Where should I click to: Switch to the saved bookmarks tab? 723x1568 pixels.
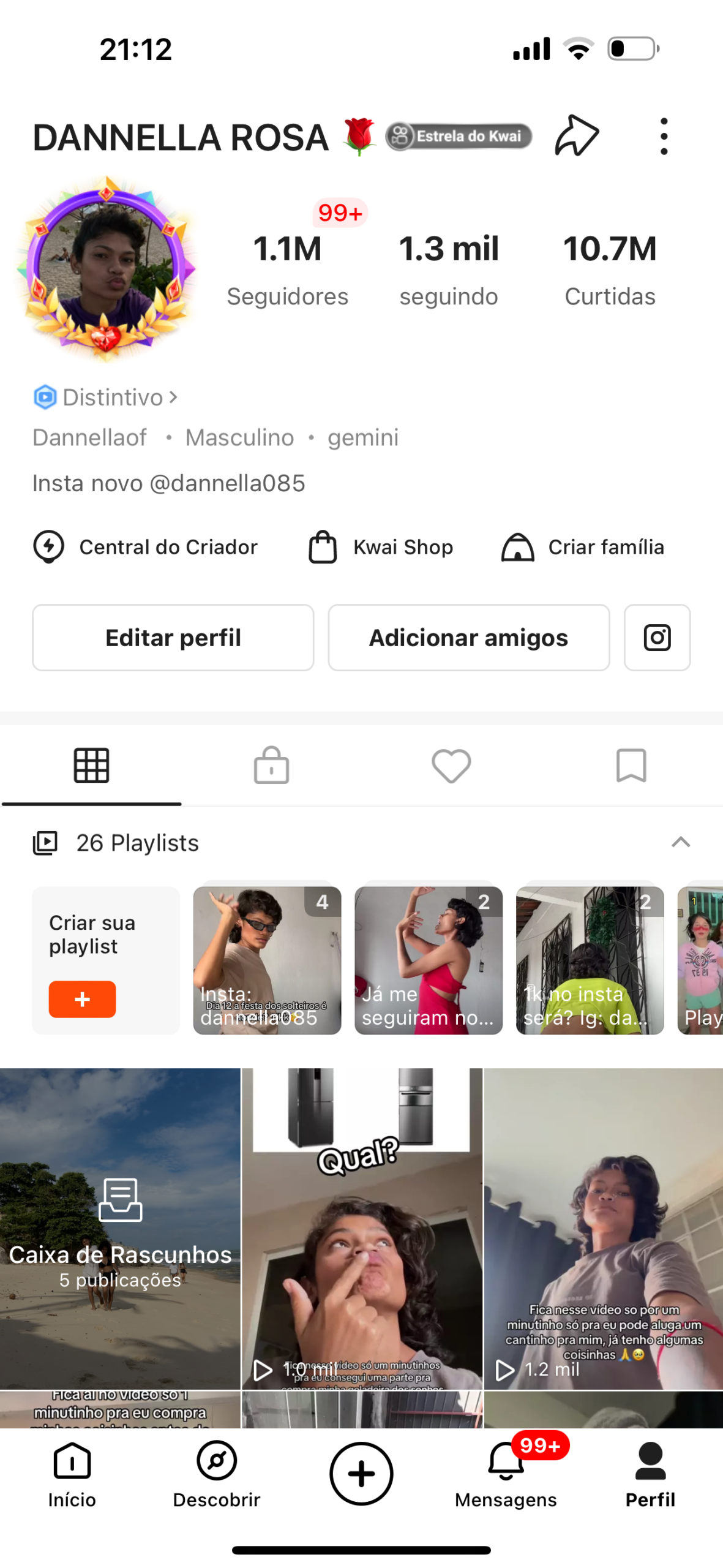pyautogui.click(x=631, y=765)
